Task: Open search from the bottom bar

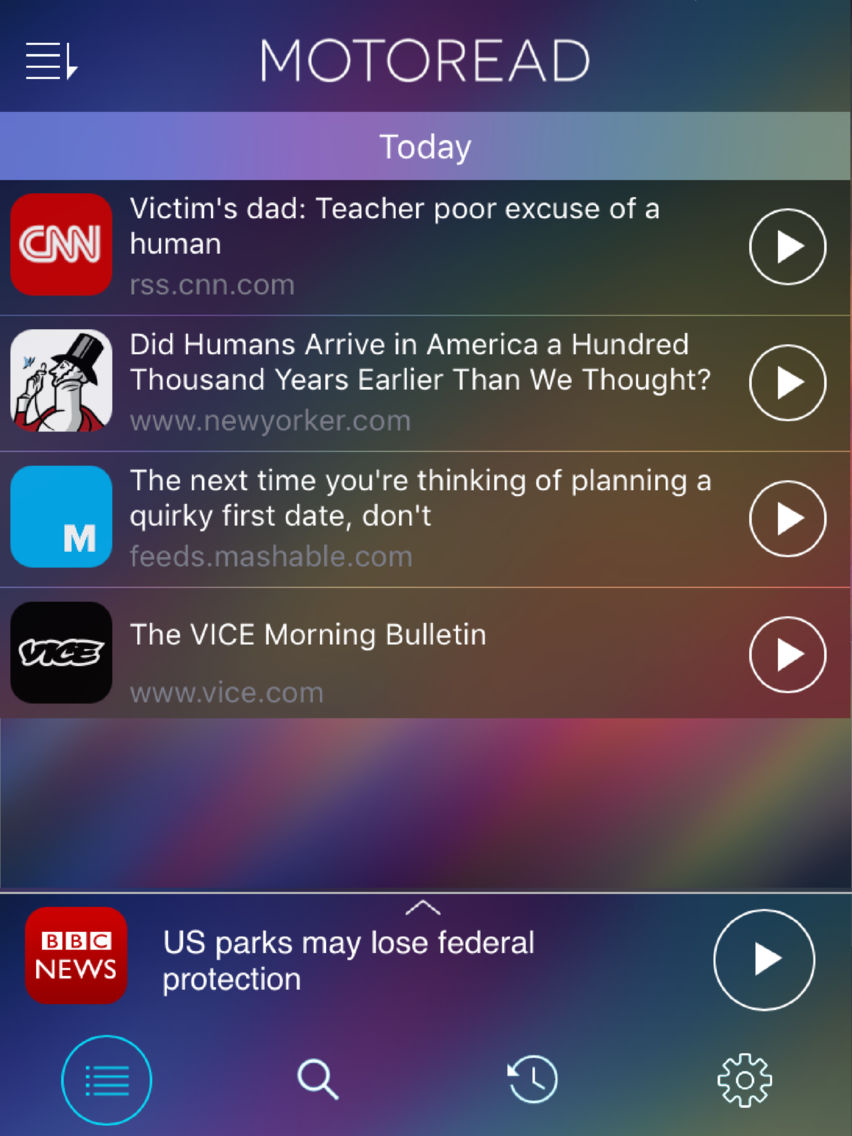Action: [x=318, y=1080]
